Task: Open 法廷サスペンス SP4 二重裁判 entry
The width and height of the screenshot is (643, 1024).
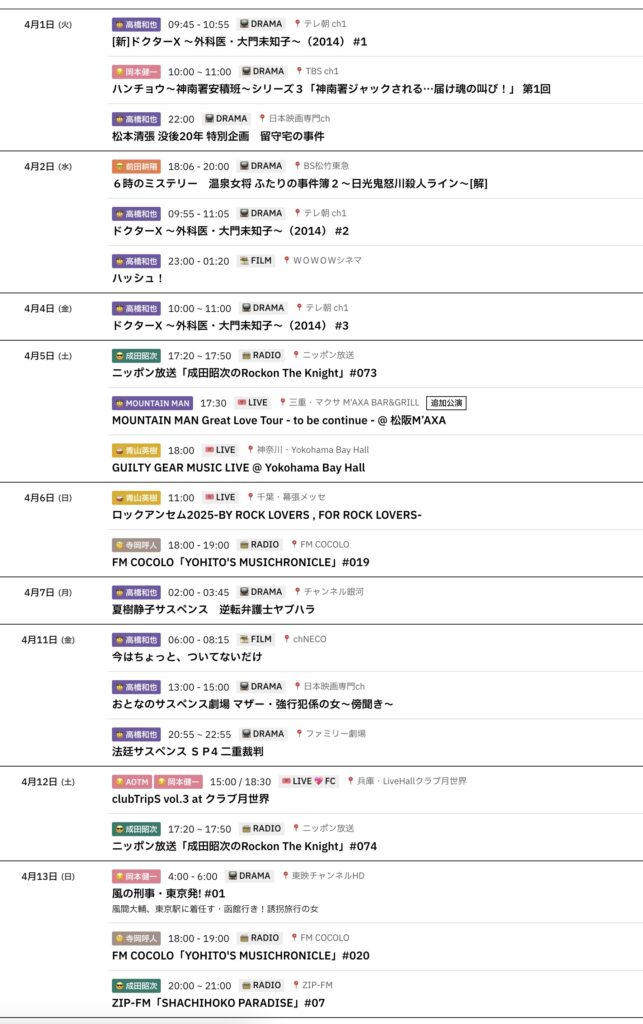Action: (188, 751)
